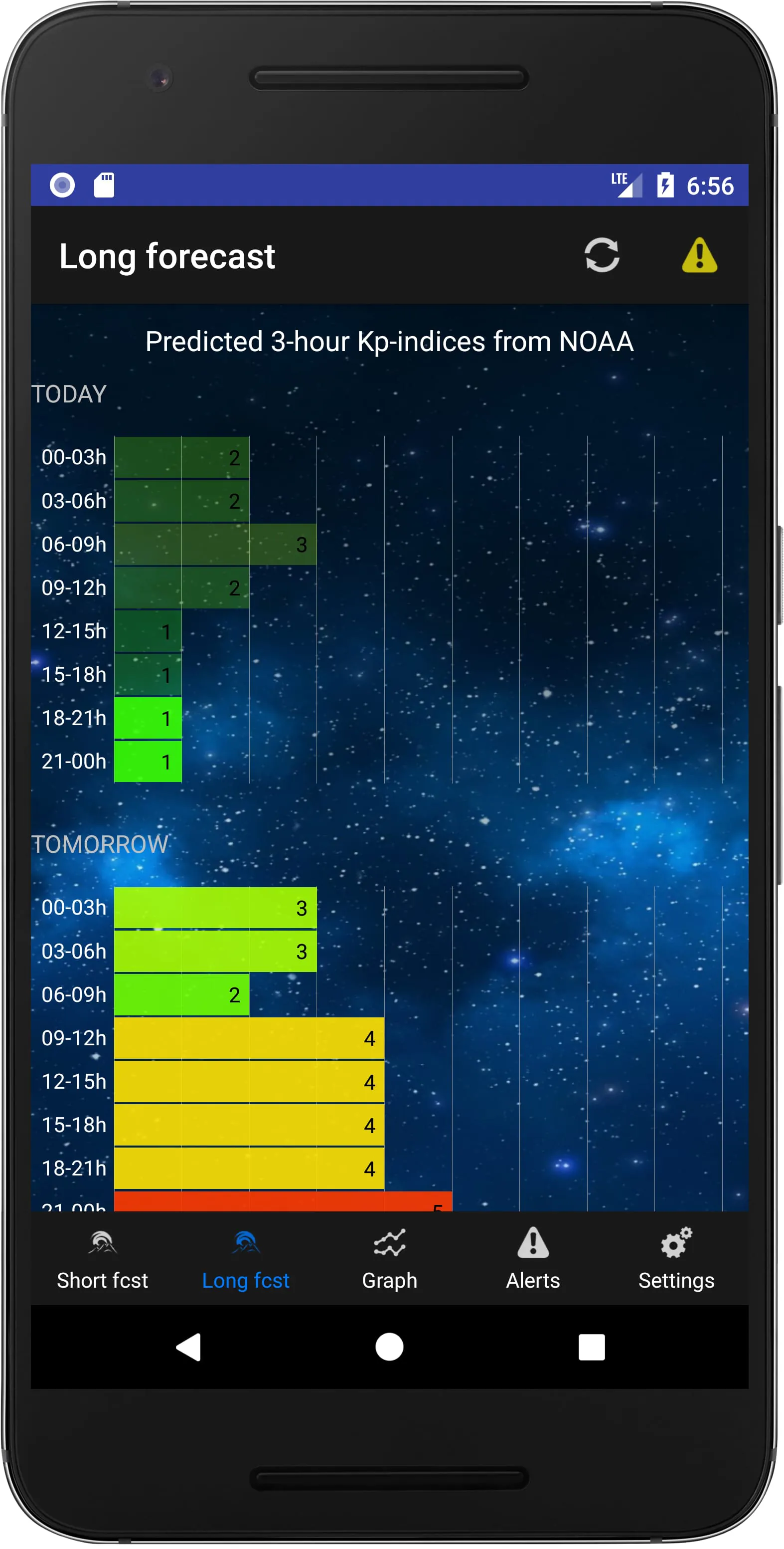The height and width of the screenshot is (1549, 784).
Task: Tap the Long forecast title
Action: 167,256
